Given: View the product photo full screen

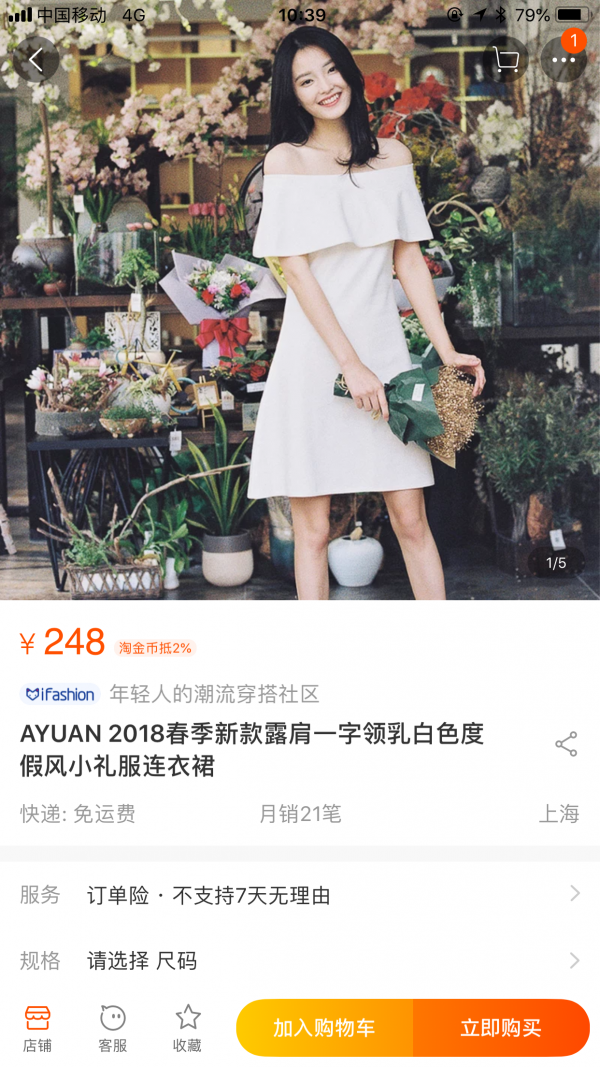Looking at the screenshot, I should 300,327.
